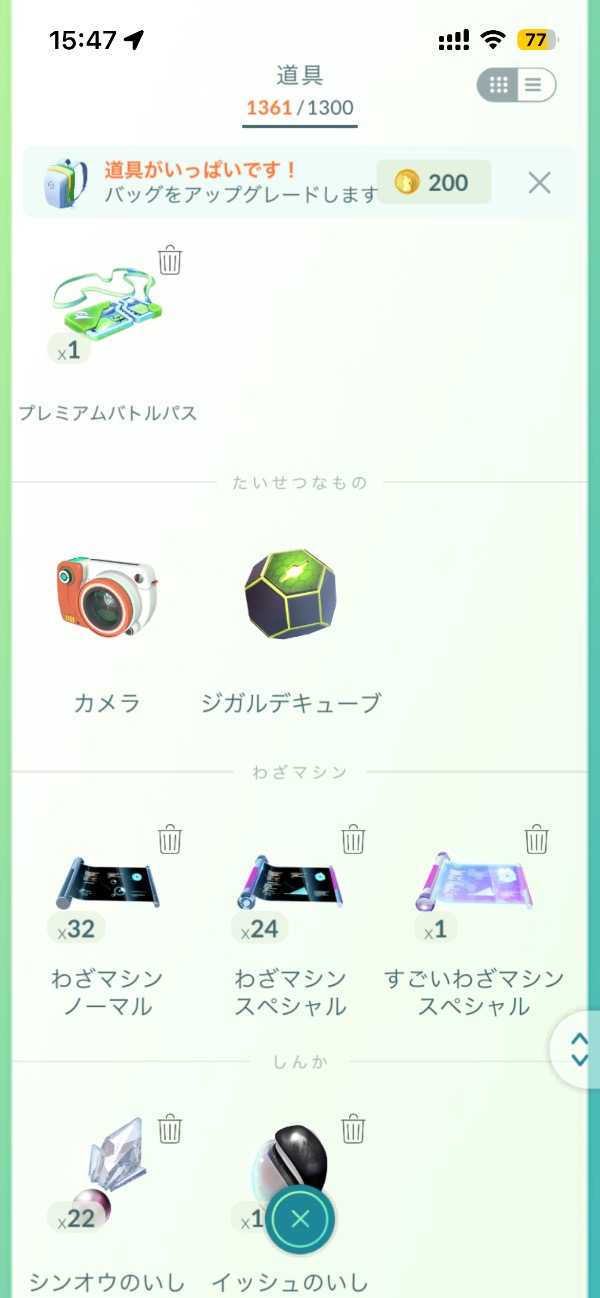Screen dimensions: 600x1298
Task: Trash the すごいわざマシン スペシャル item
Action: tap(537, 839)
